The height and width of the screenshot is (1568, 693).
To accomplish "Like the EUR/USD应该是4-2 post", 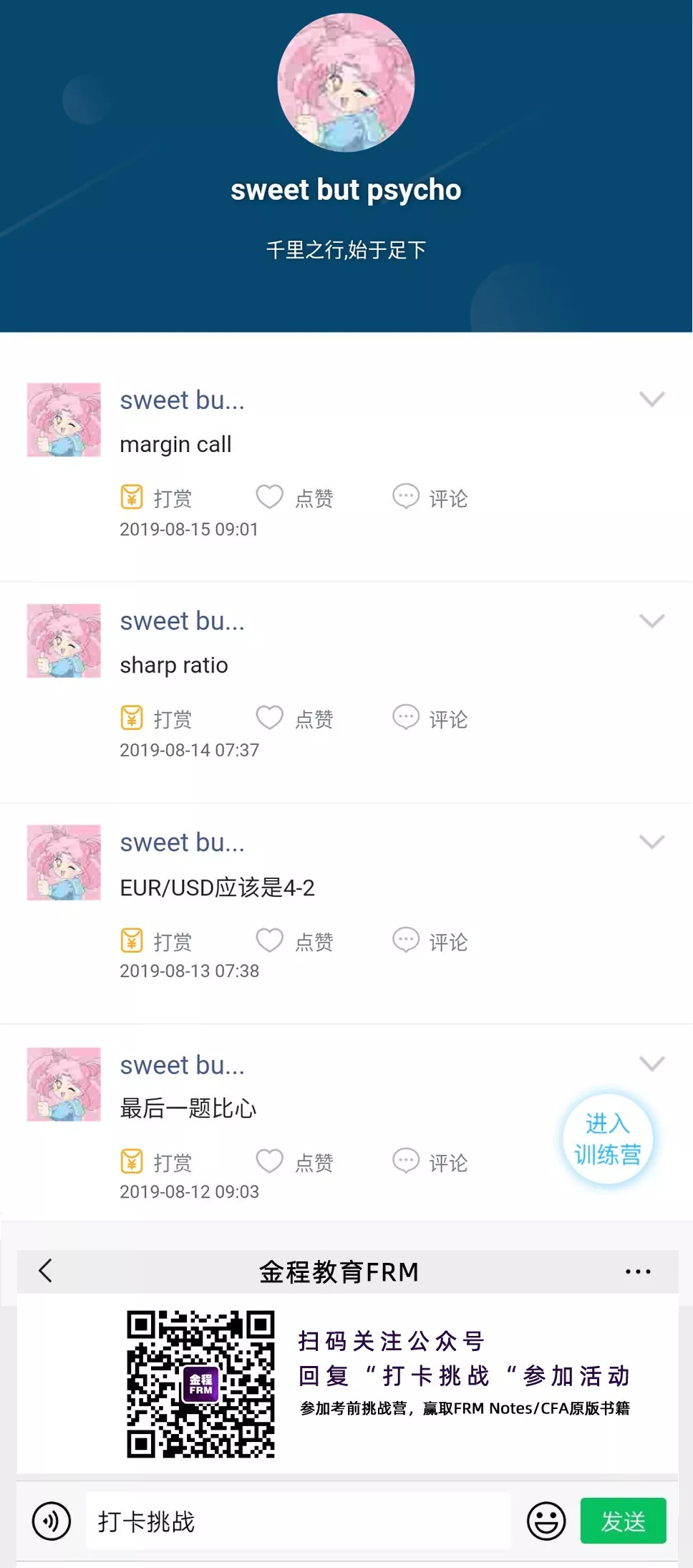I will coord(294,941).
